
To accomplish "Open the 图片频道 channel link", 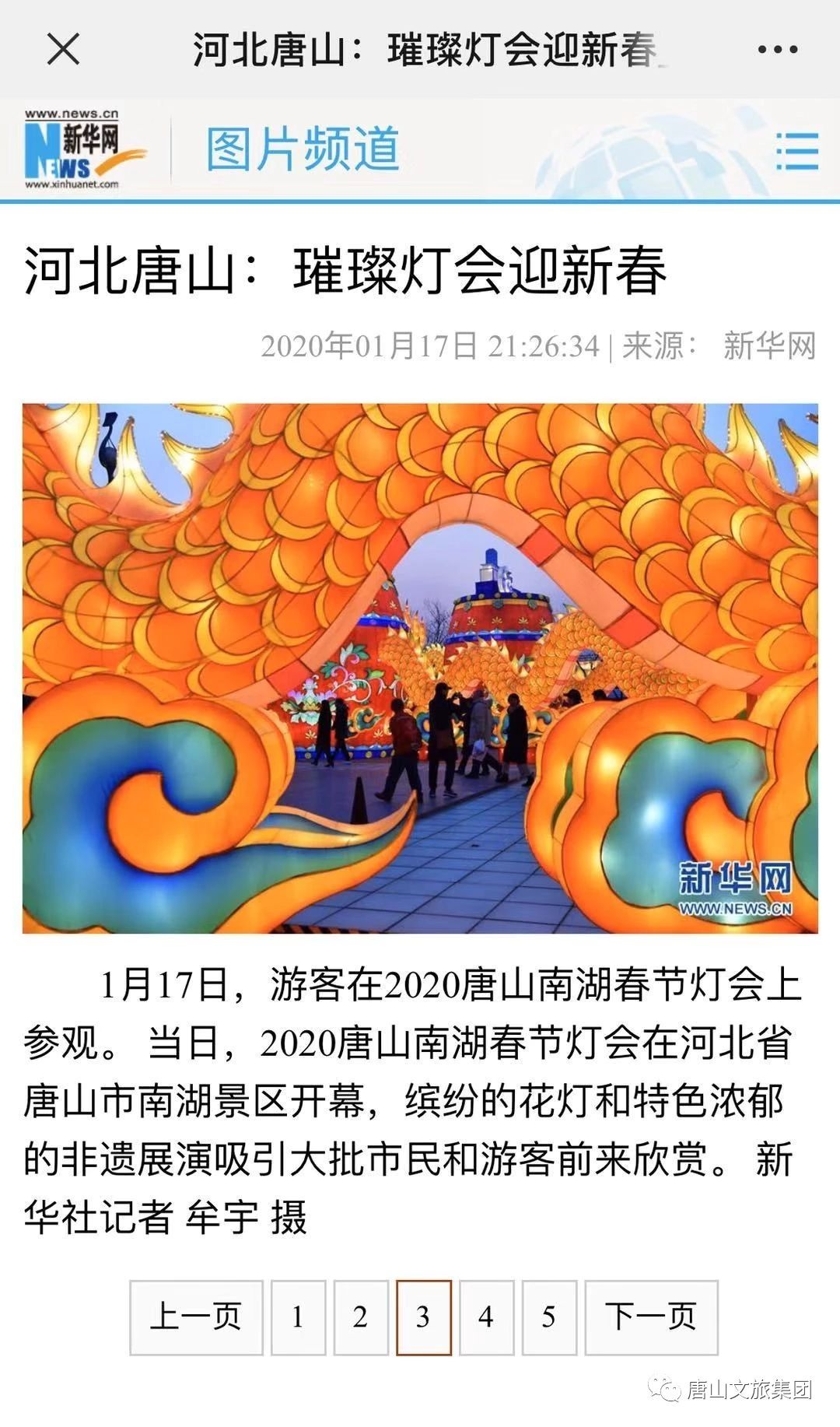I will tap(303, 149).
